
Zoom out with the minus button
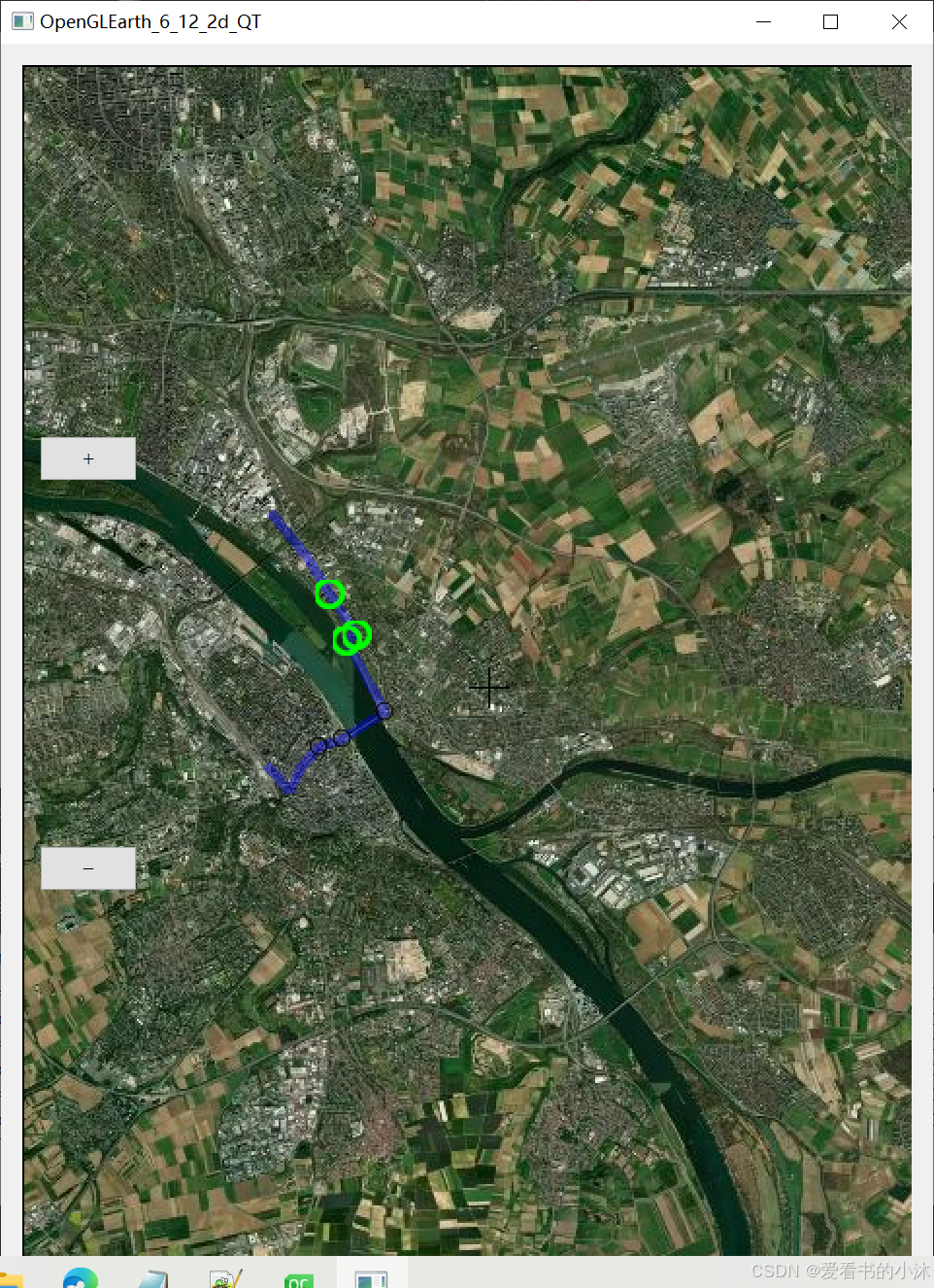88,868
